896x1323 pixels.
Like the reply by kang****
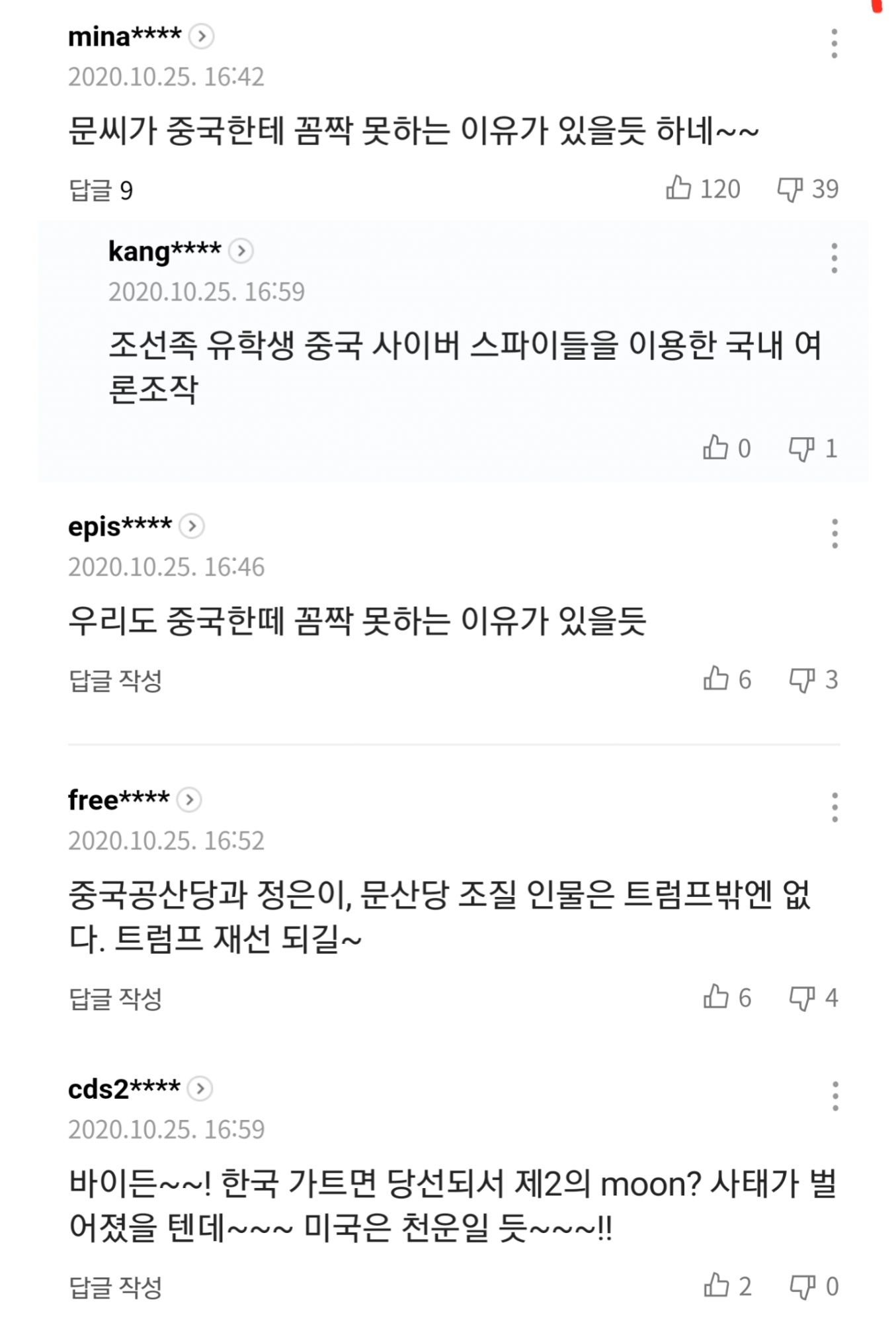(715, 448)
